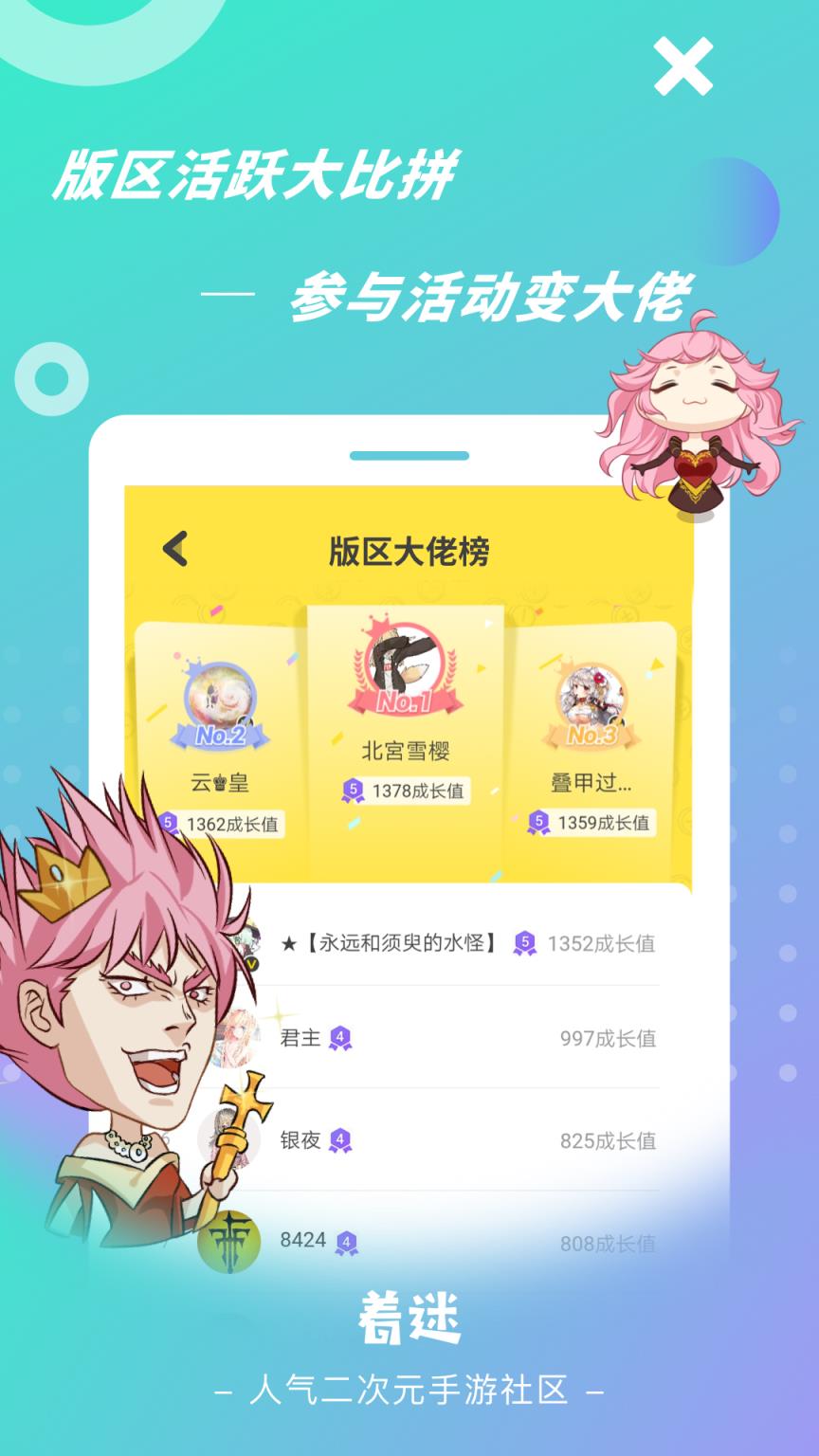Image resolution: width=819 pixels, height=1456 pixels.
Task: Tap the level-4 badge next to 君主
Action: point(338,1039)
